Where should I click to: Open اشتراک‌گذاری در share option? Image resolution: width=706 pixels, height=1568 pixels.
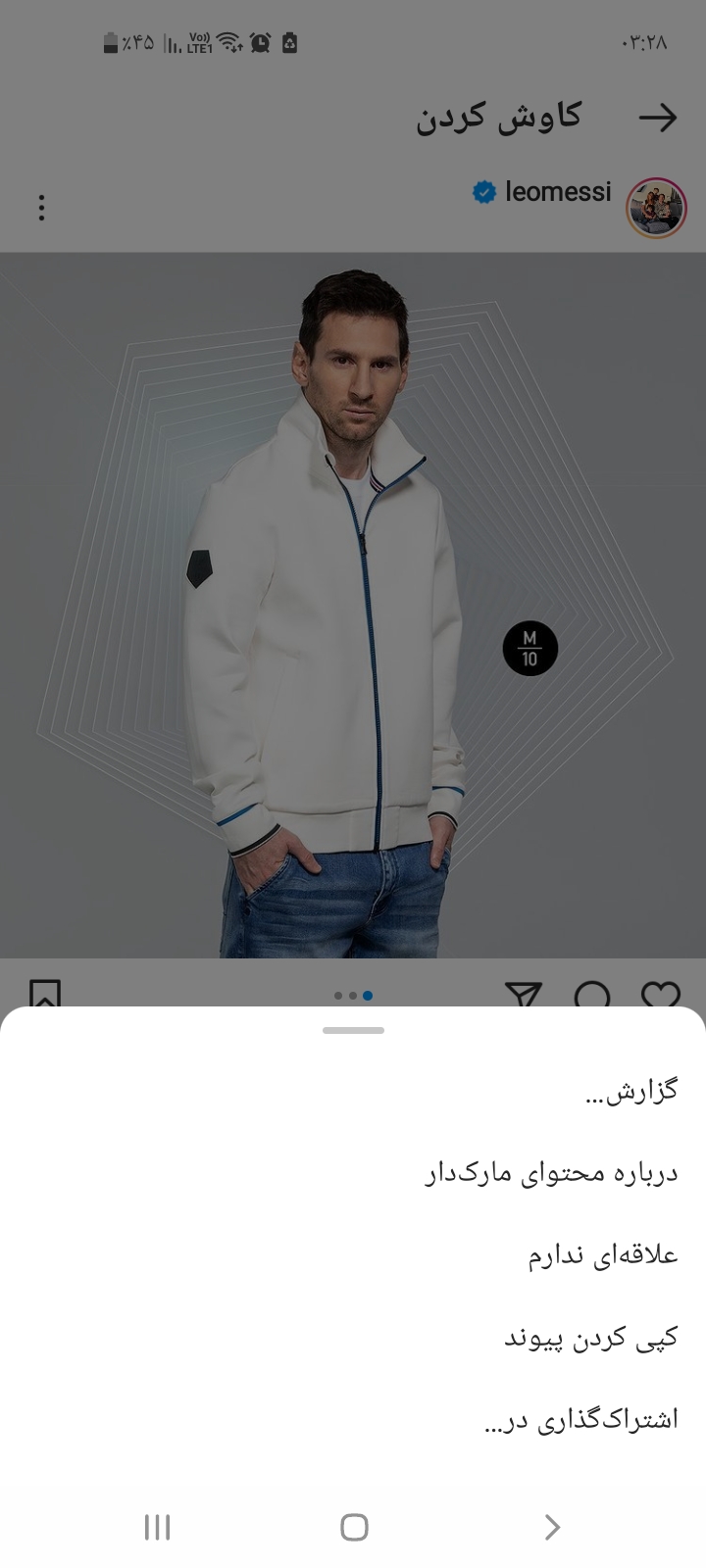point(580,1420)
